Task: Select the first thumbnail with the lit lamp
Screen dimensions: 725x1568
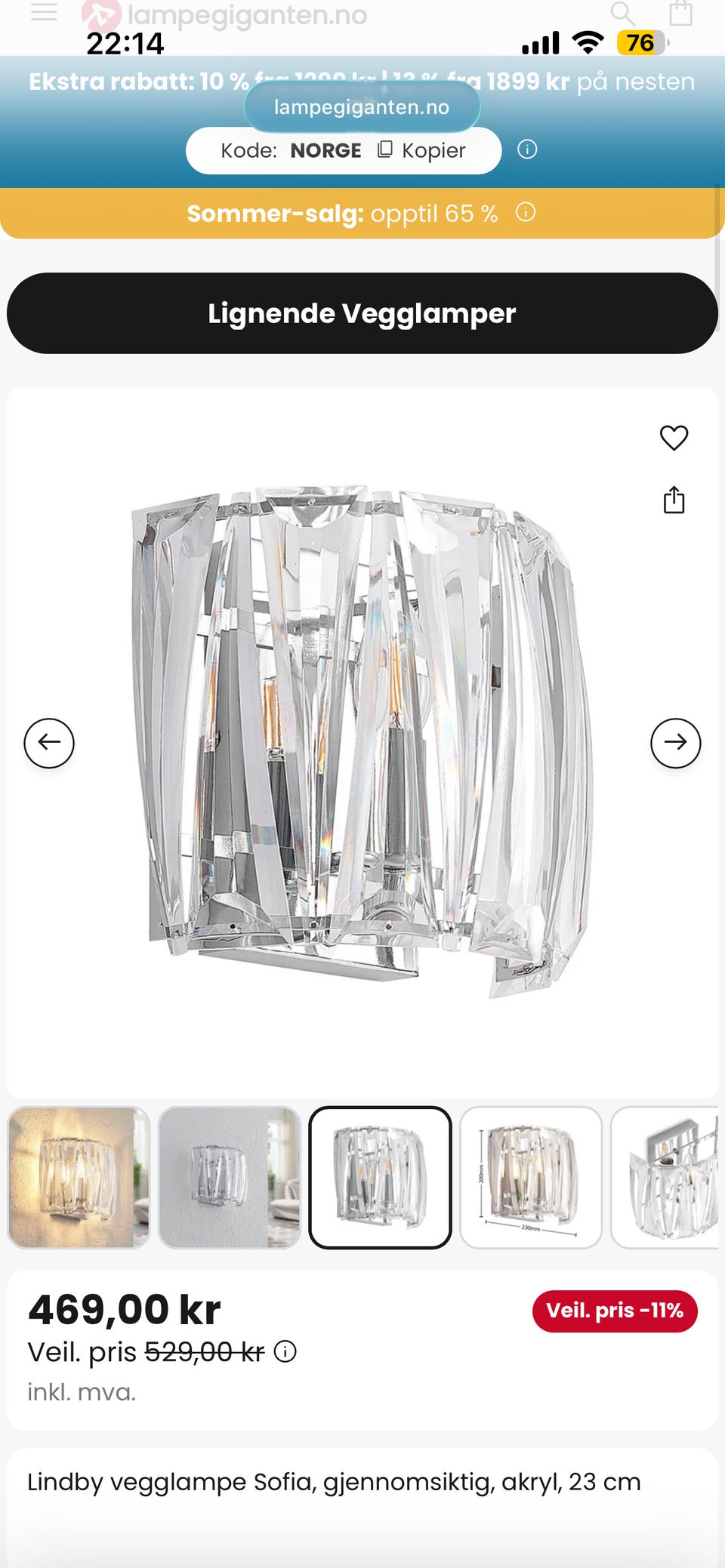Action: (79, 1178)
